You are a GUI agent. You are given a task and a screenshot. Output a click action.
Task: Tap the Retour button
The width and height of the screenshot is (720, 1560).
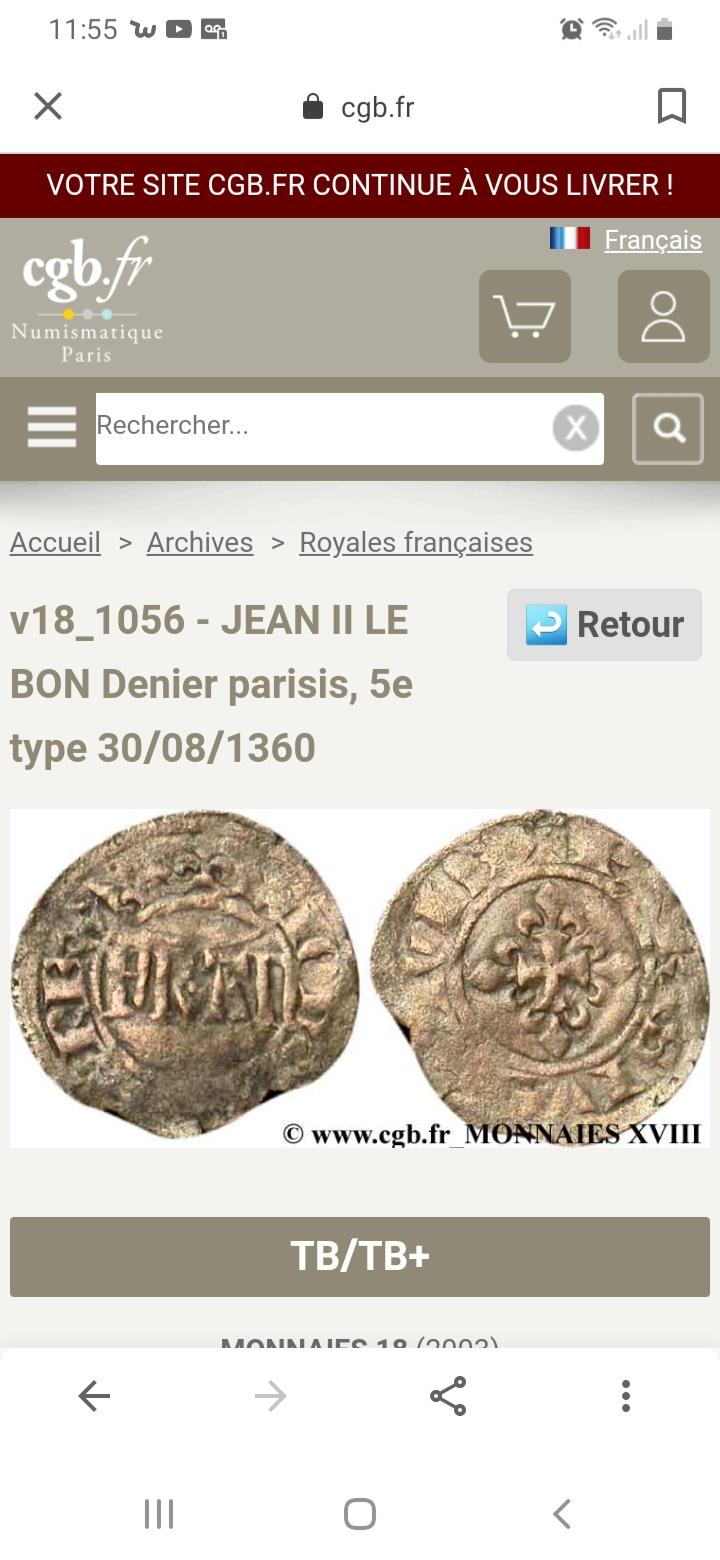pos(604,625)
